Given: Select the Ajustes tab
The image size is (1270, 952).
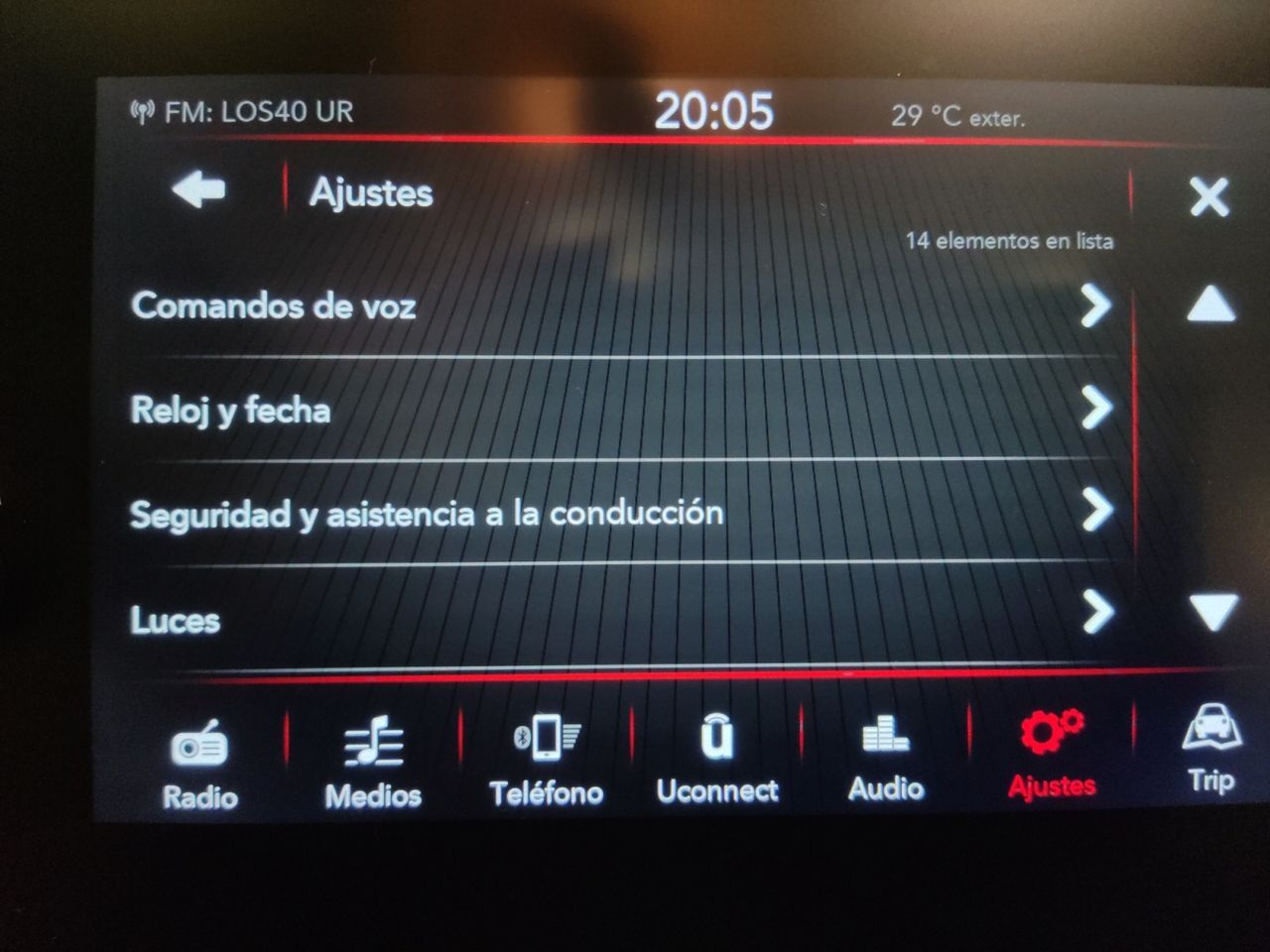Looking at the screenshot, I should (x=1052, y=756).
